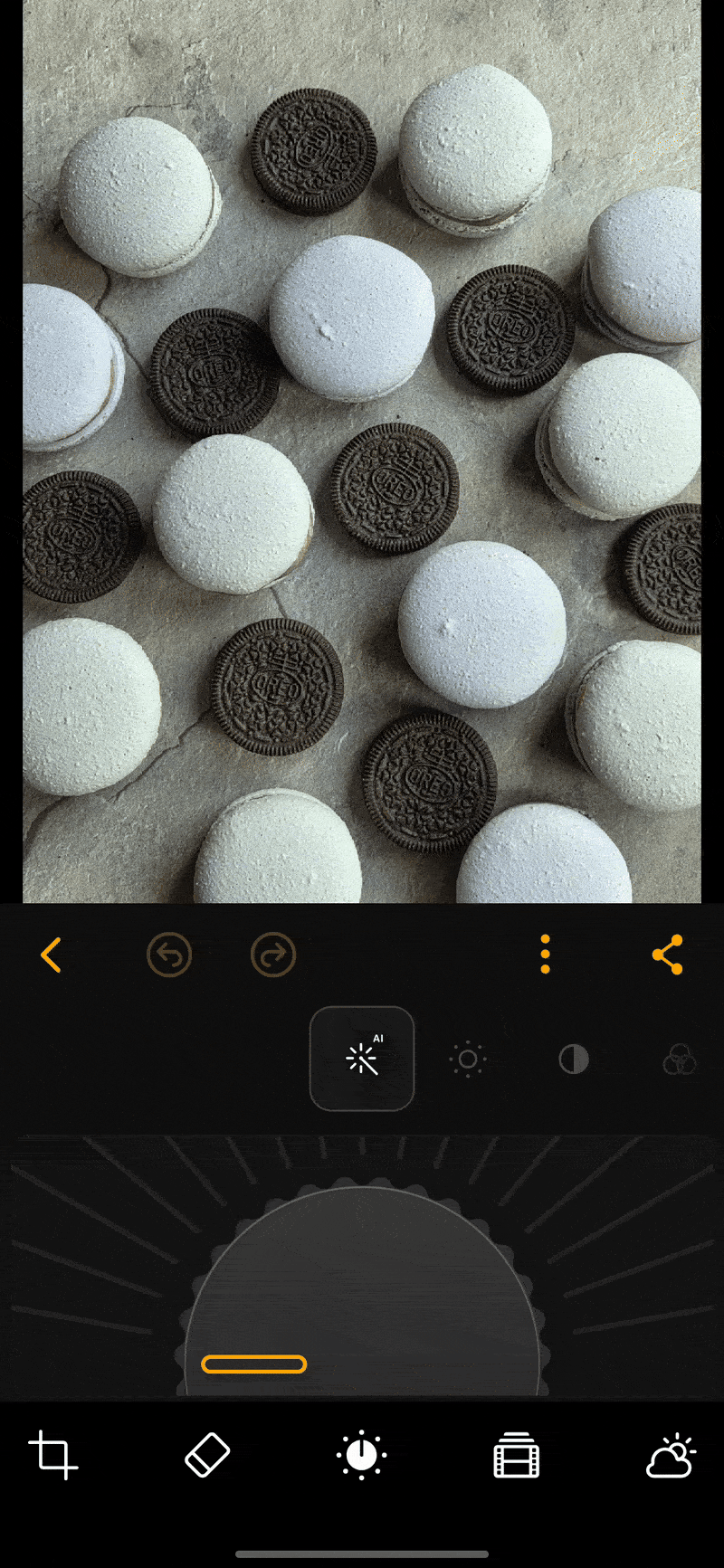Share the edited photo

coord(667,955)
